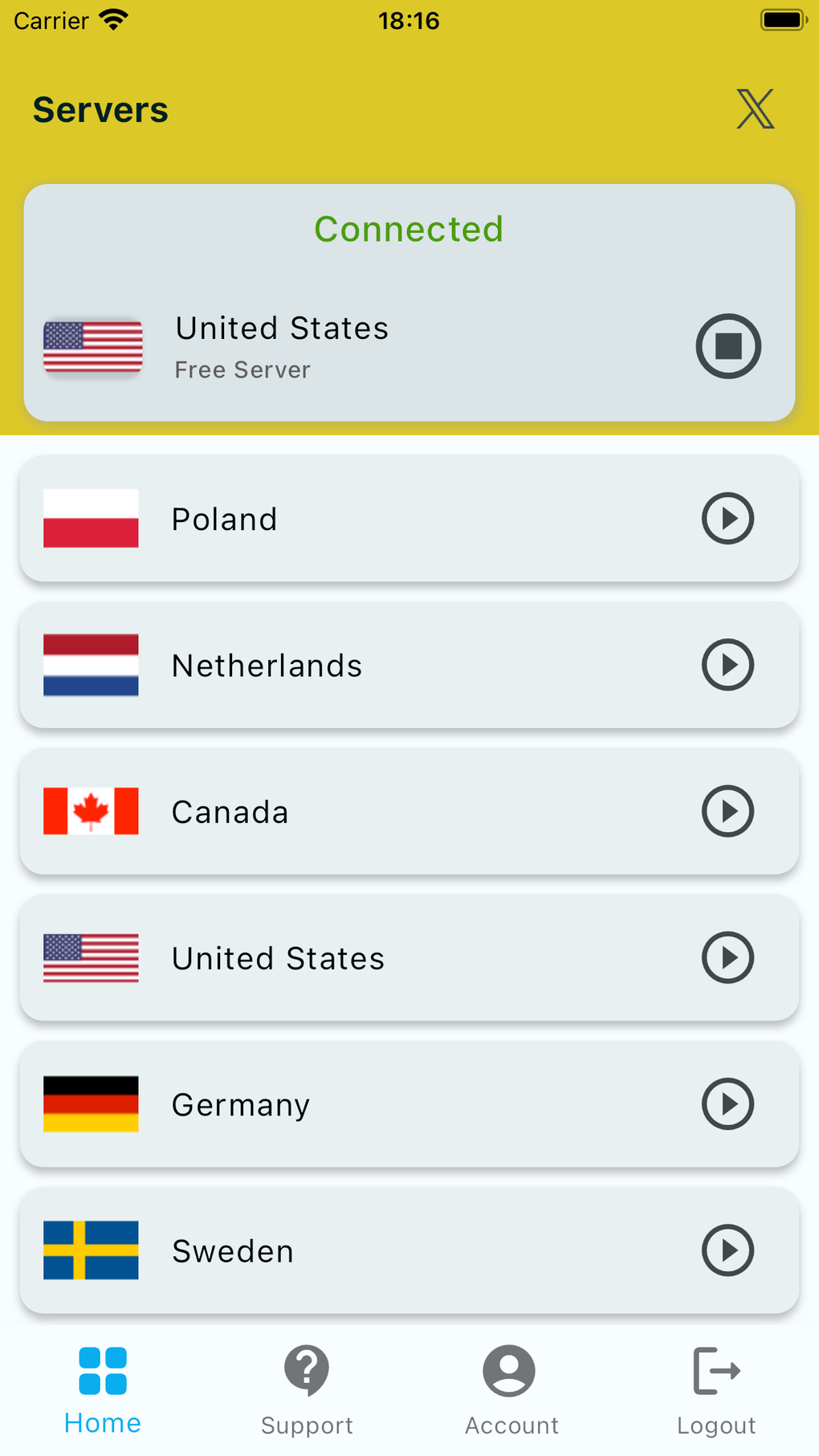Screen dimensions: 819x1456
Task: Click the Sweden flag icon
Action: [91, 1250]
